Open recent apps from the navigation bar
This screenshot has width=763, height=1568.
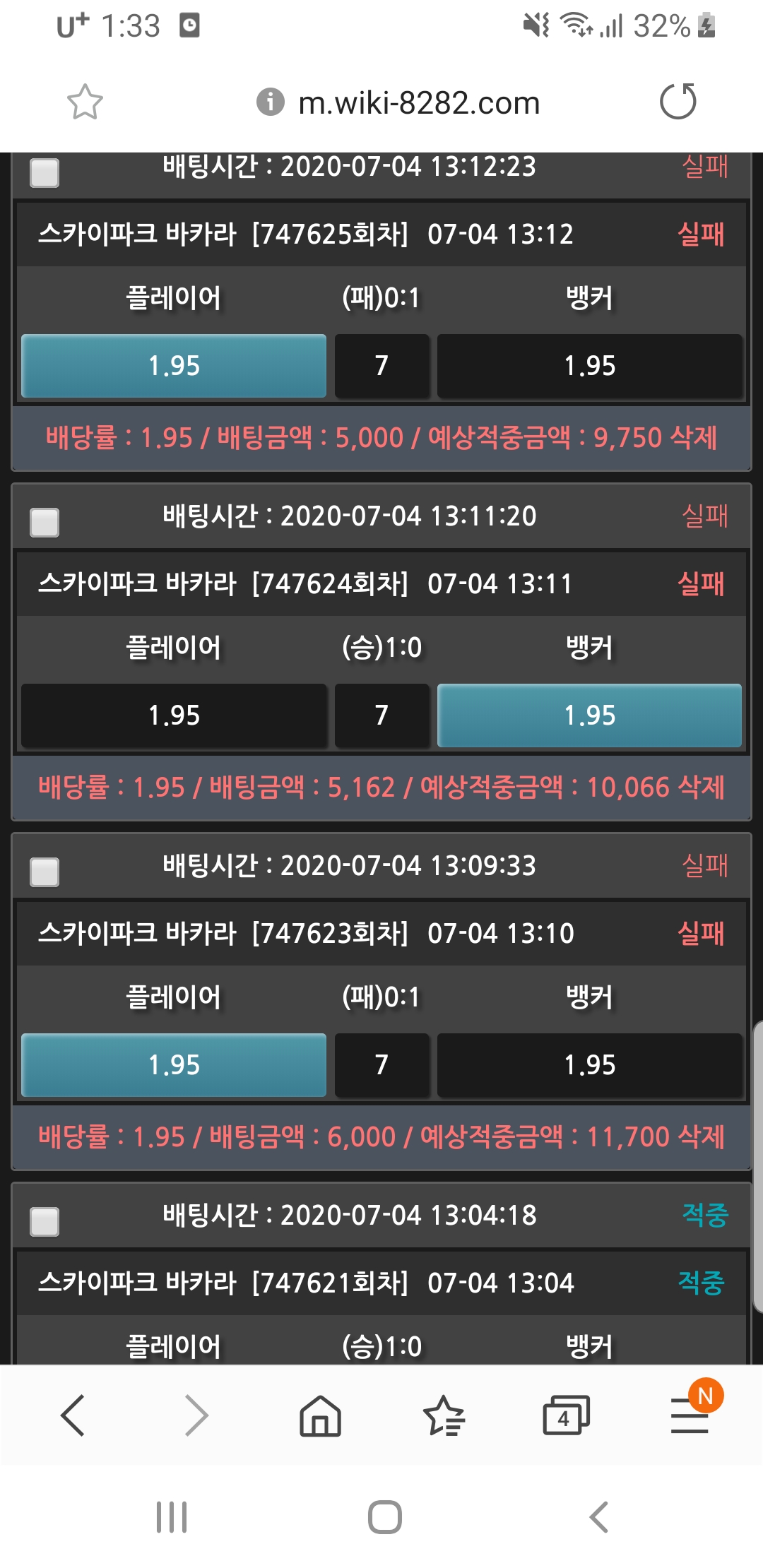172,1516
